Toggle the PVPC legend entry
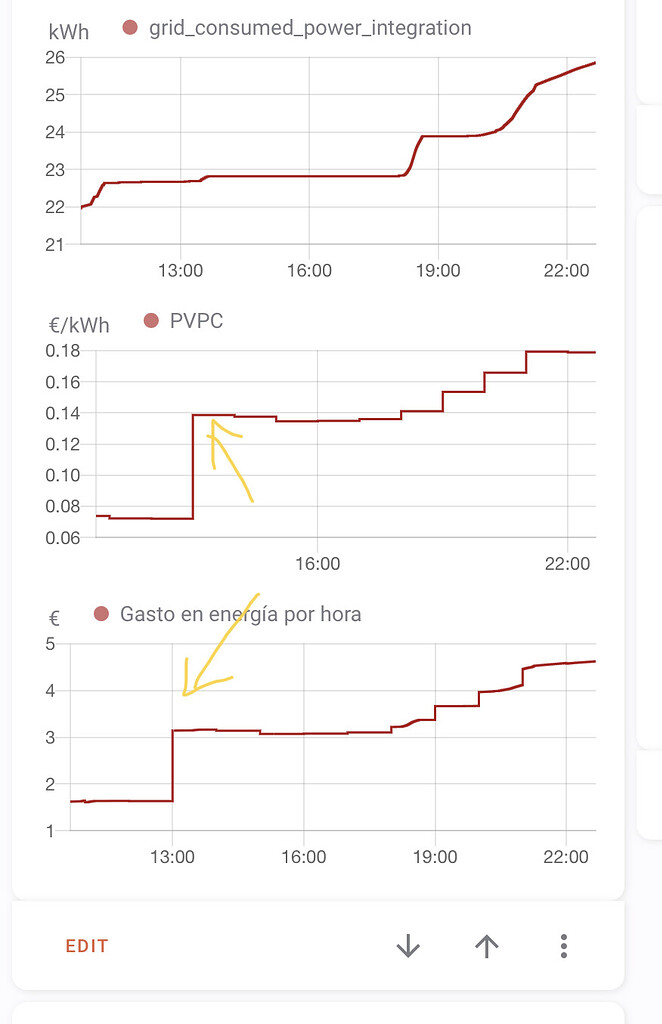 [184, 321]
